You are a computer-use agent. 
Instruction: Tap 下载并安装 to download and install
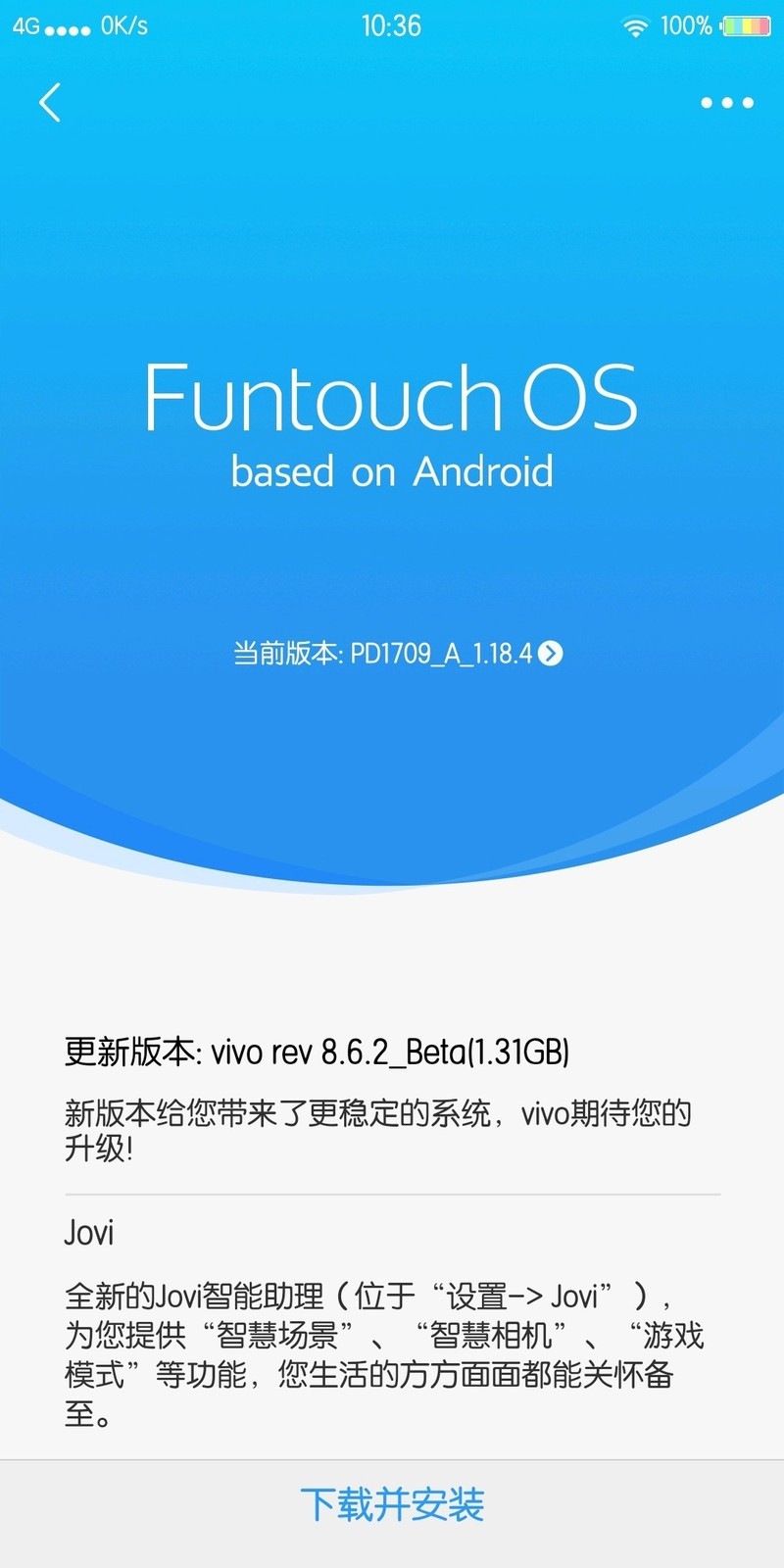coord(392,1505)
